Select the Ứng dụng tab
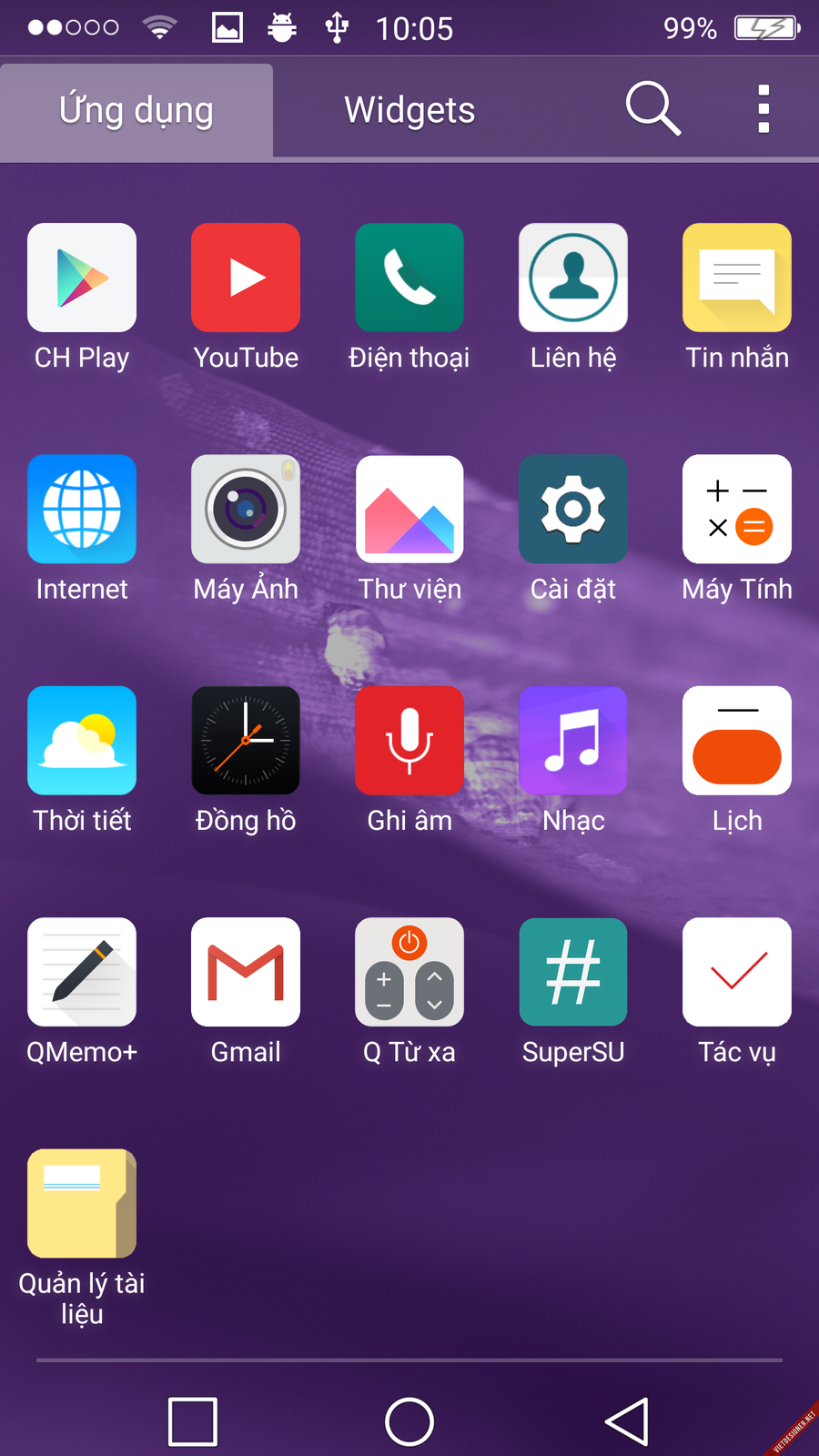819x1456 pixels. [136, 110]
